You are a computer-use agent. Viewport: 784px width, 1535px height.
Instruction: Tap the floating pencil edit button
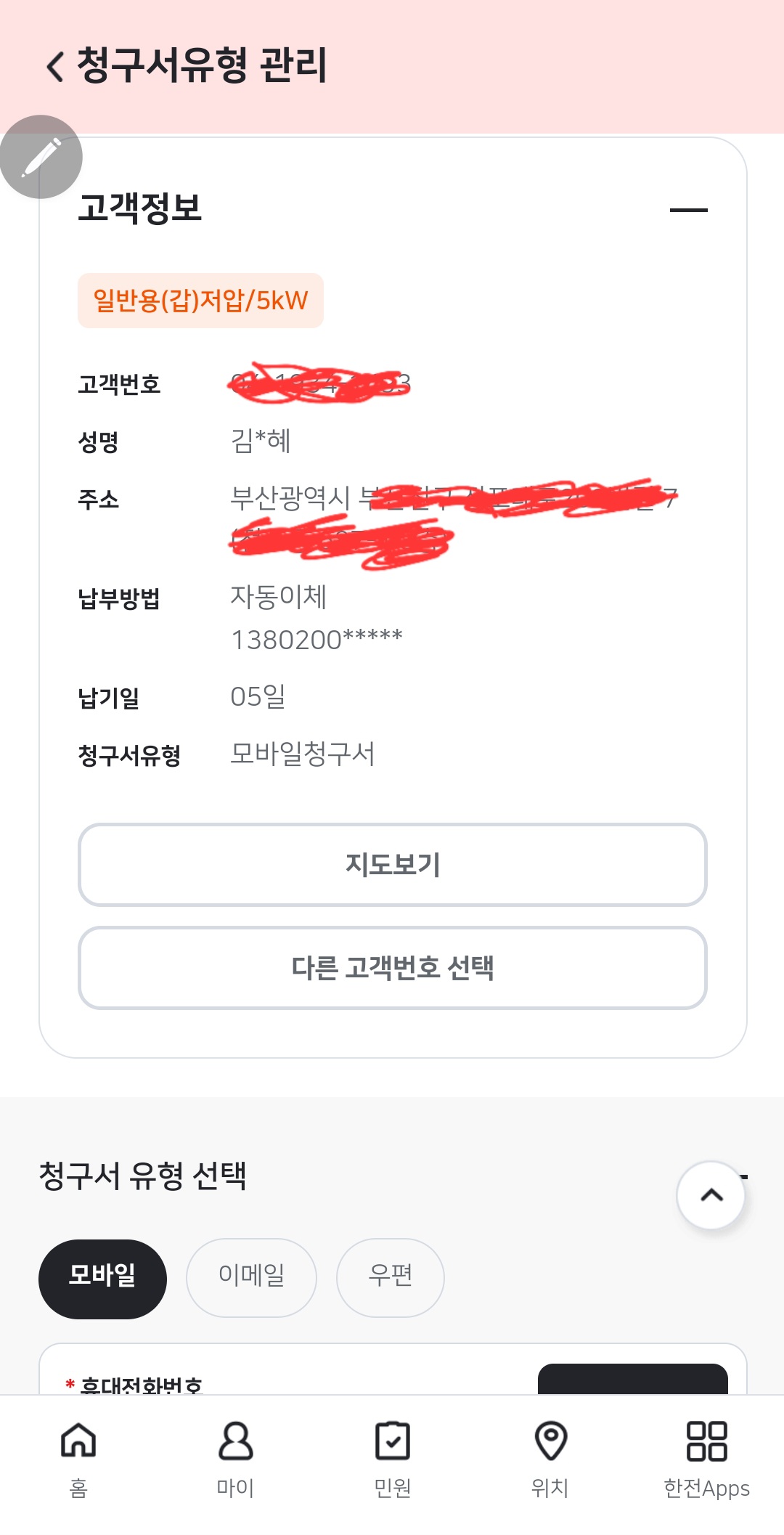pos(41,157)
